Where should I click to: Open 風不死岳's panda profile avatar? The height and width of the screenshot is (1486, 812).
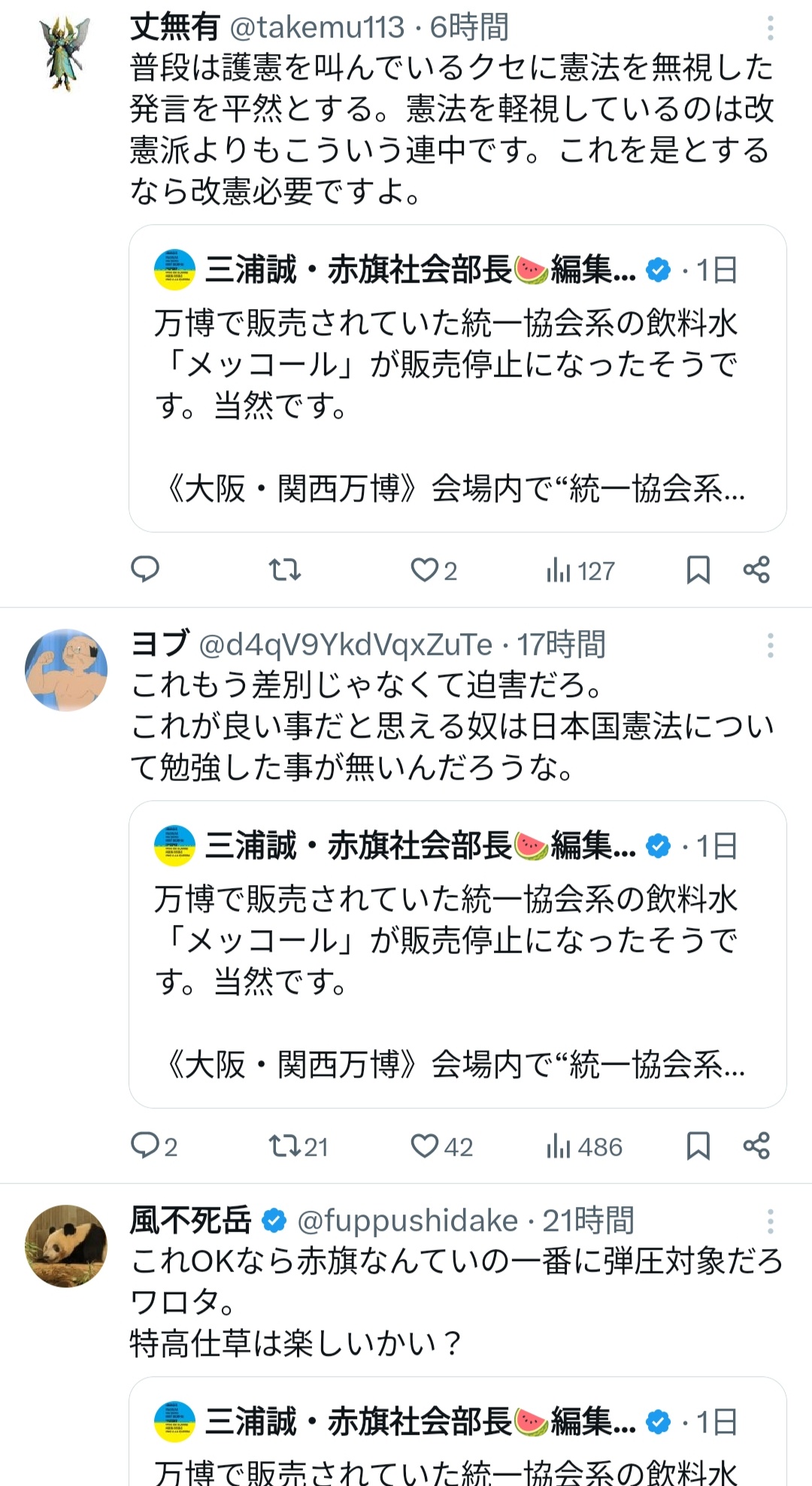tap(66, 1246)
